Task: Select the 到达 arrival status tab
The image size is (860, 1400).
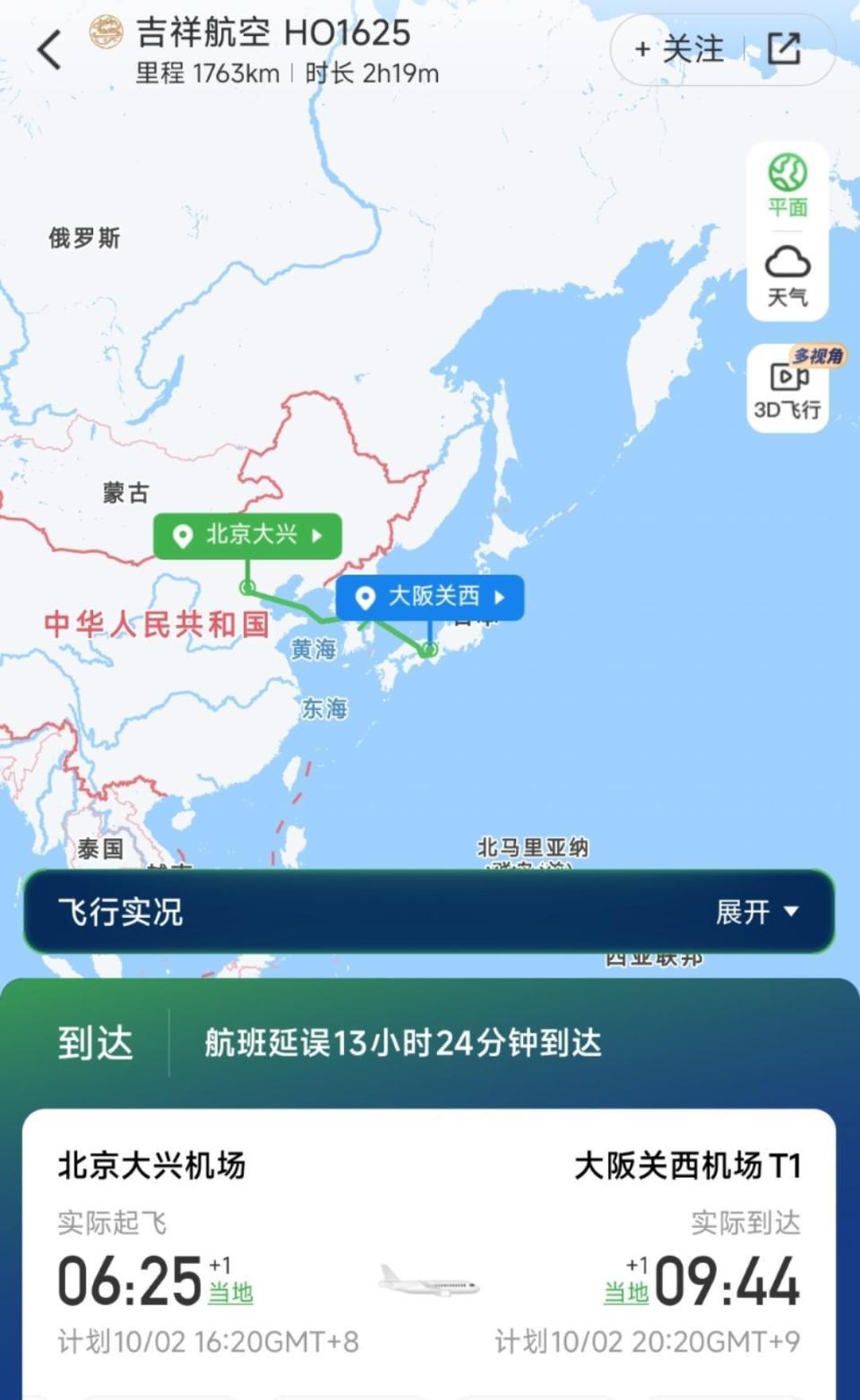Action: 95,1041
